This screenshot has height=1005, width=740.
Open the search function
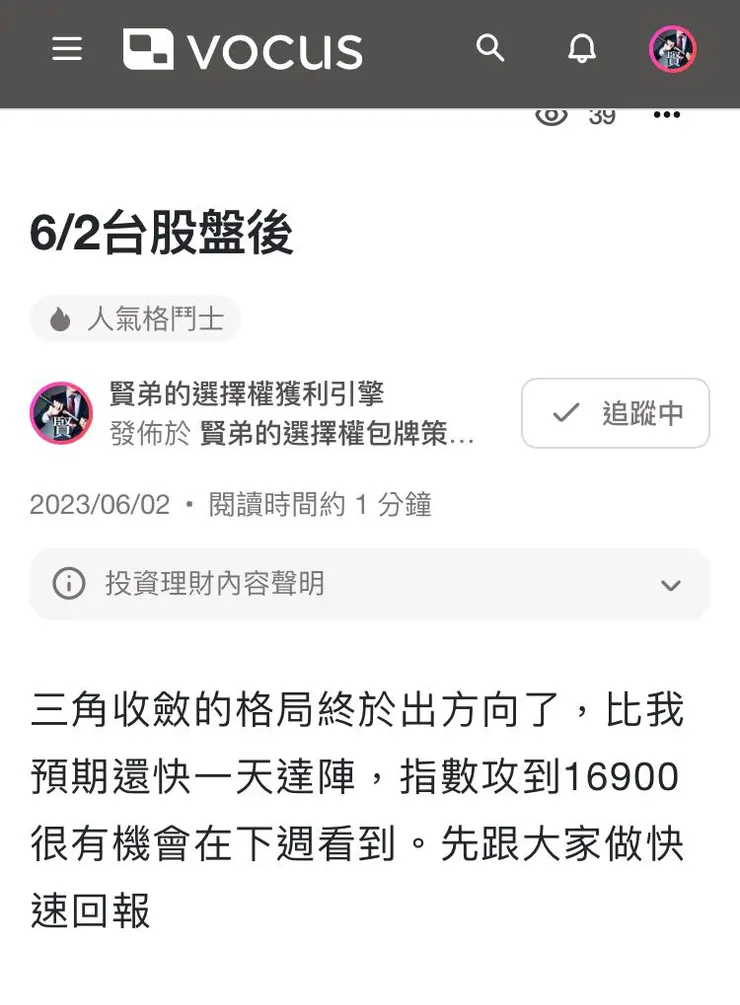pyautogui.click(x=489, y=48)
